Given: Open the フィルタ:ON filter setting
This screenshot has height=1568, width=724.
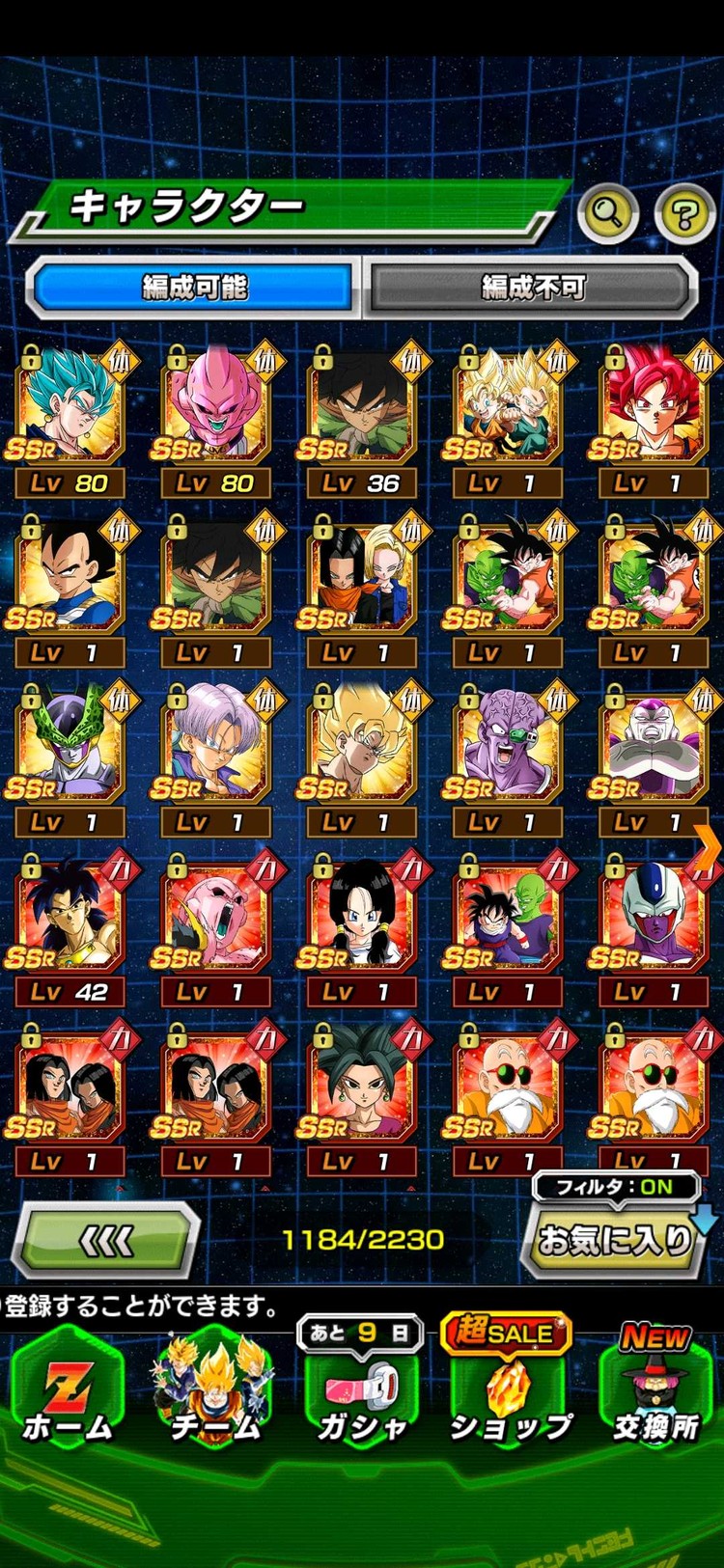Looking at the screenshot, I should tap(614, 1187).
